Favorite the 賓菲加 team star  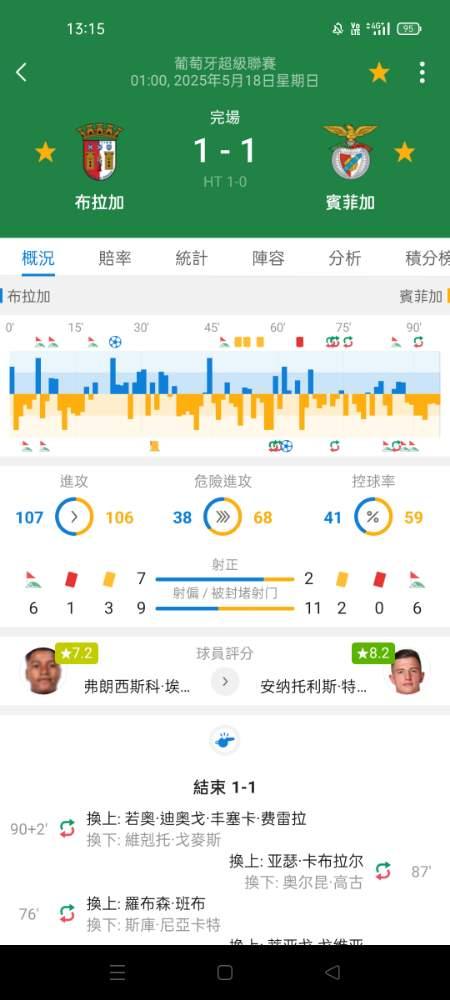tap(404, 152)
